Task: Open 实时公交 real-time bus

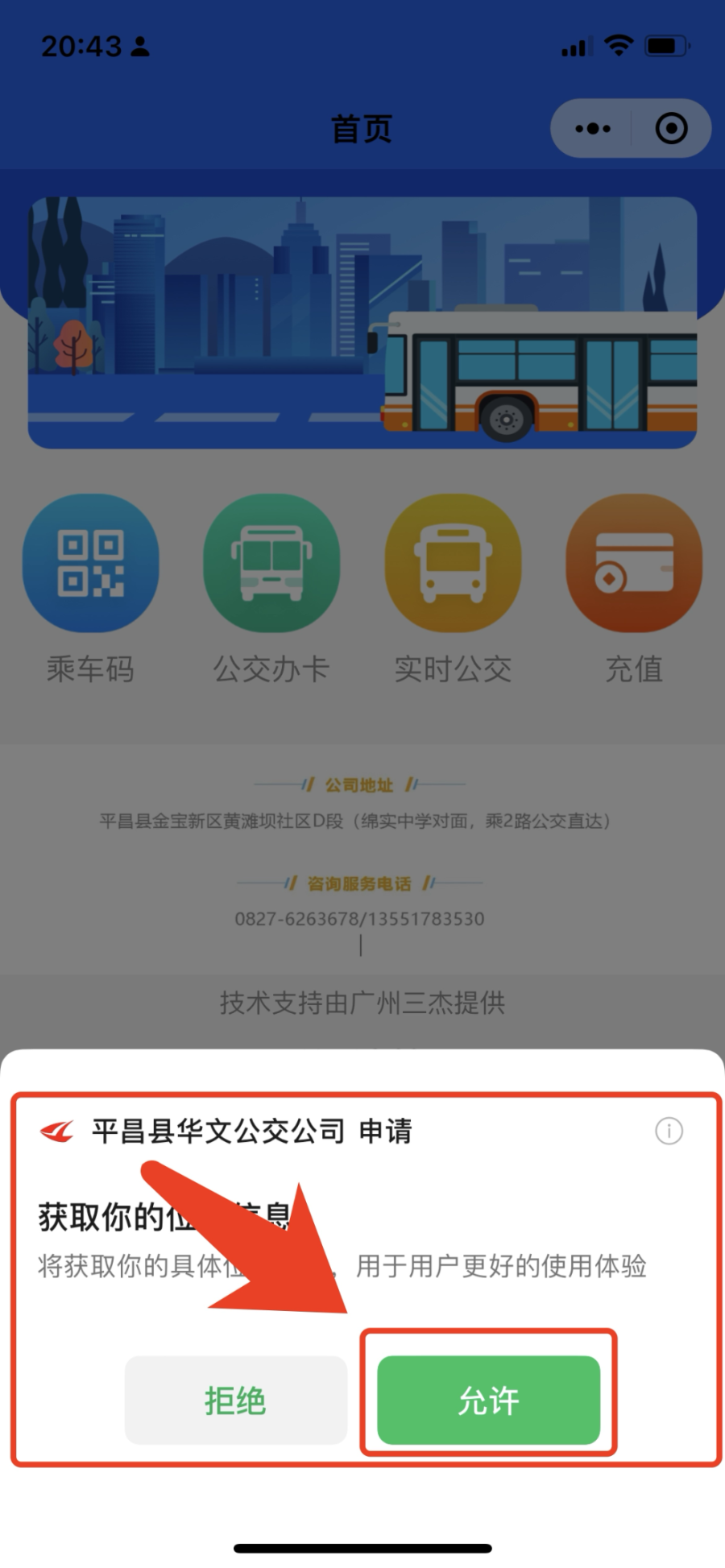Action: [453, 564]
